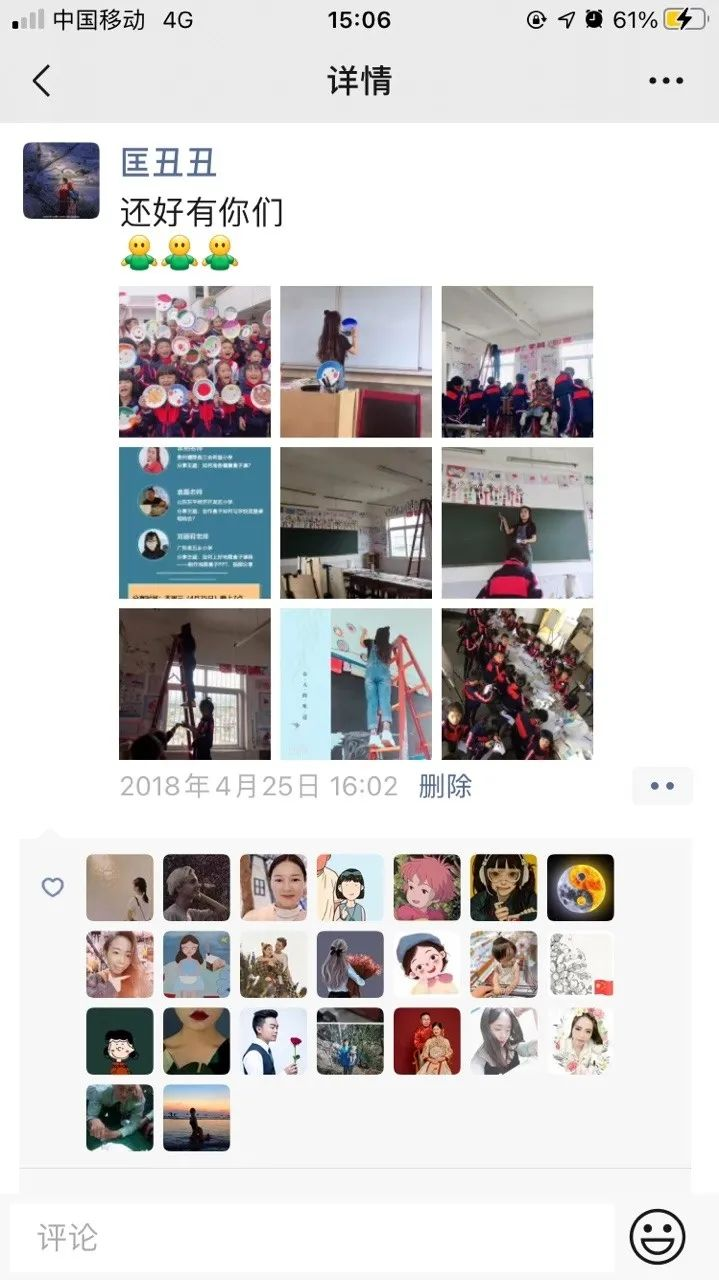719x1280 pixels.
Task: Open the teal teacher-list poster image
Action: (x=195, y=523)
